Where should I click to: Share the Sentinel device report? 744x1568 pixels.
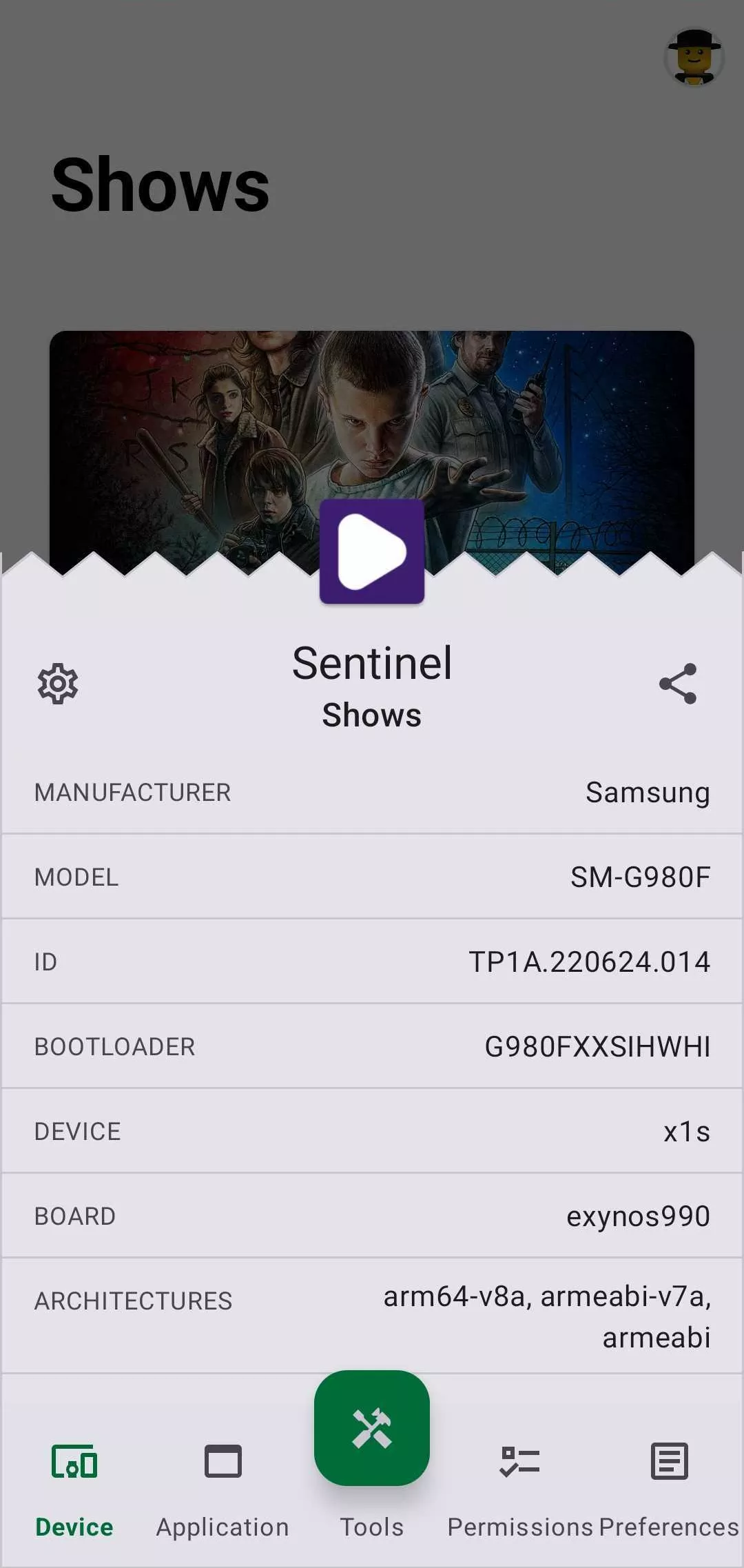(x=678, y=684)
